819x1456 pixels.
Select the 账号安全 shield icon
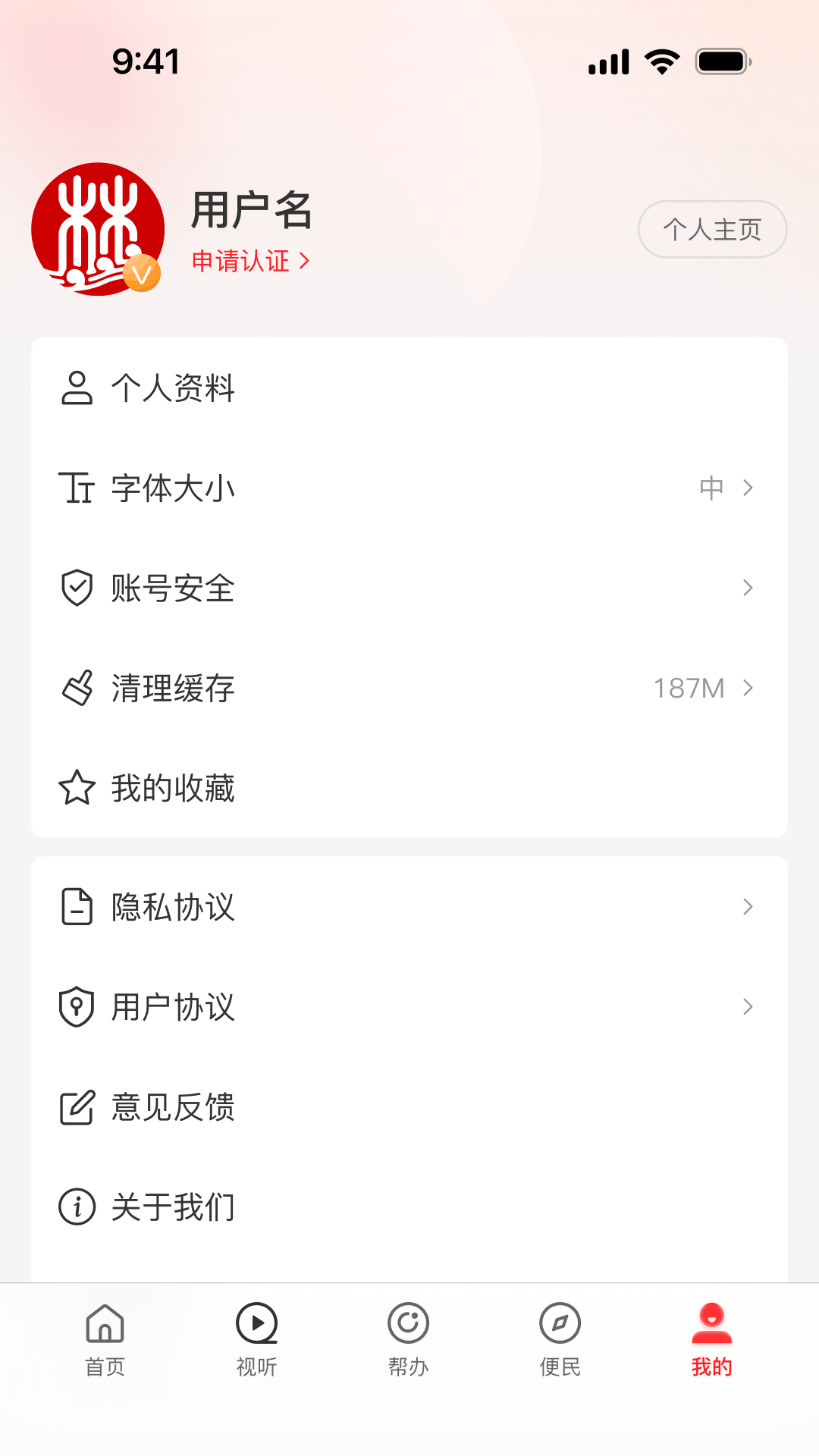coord(76,588)
